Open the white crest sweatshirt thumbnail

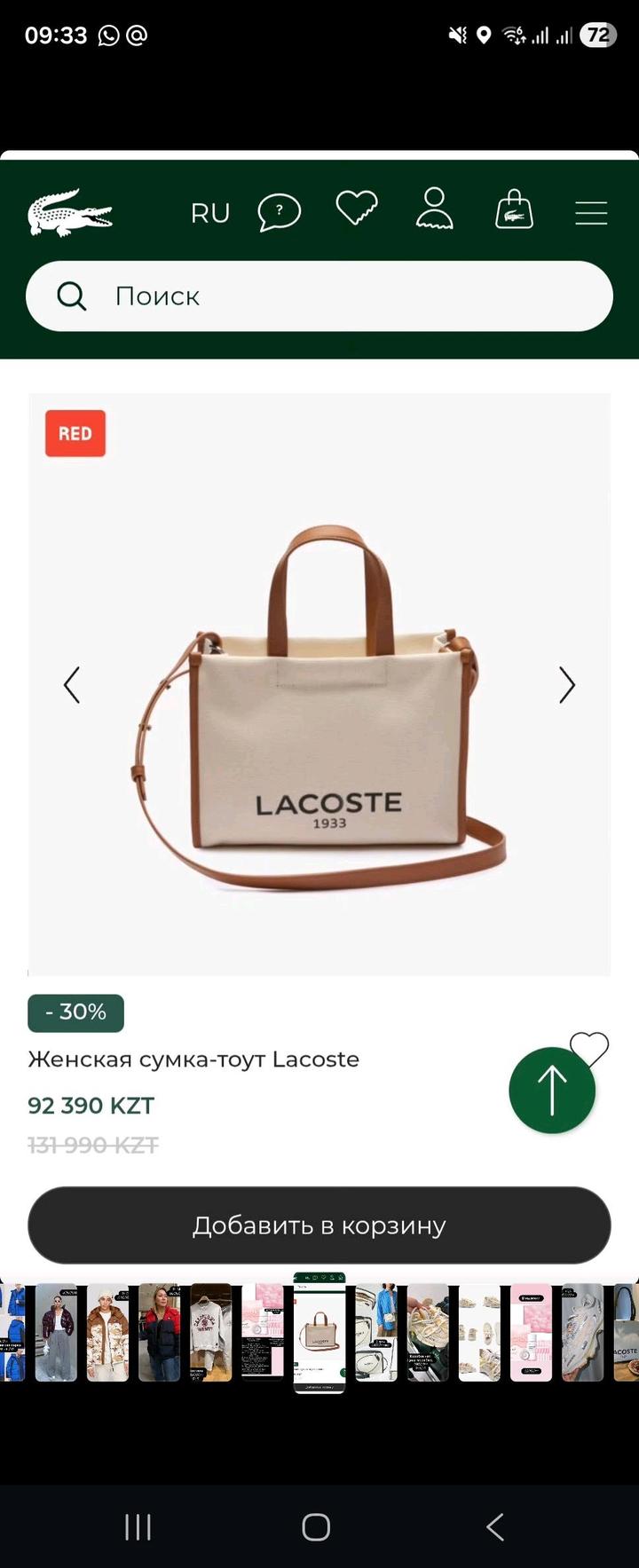[x=211, y=1333]
